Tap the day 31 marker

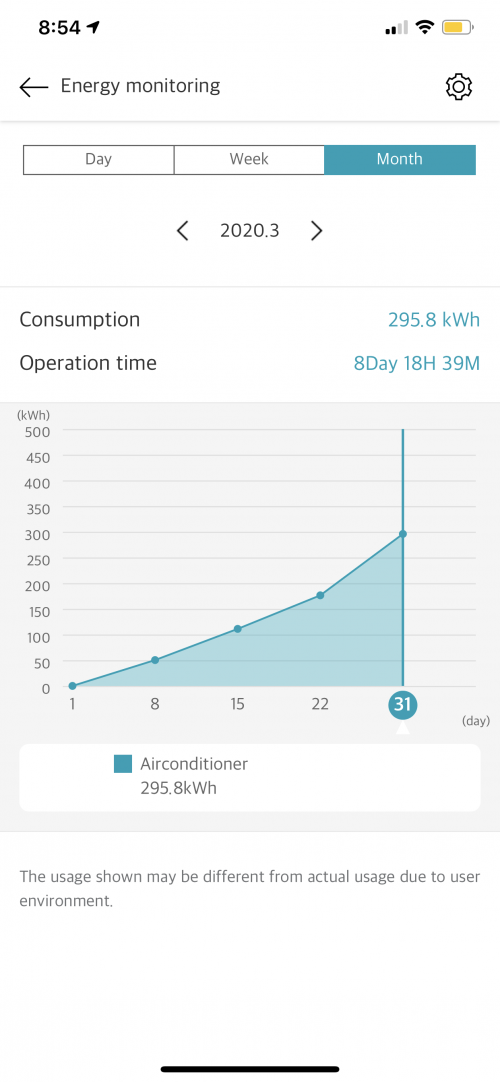point(403,705)
